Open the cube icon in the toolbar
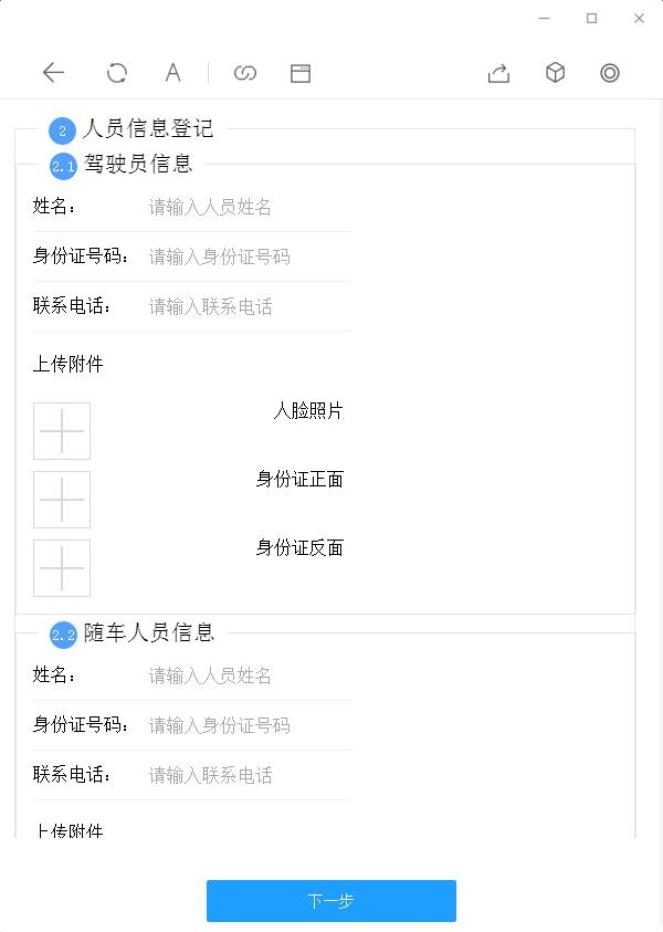 point(555,73)
